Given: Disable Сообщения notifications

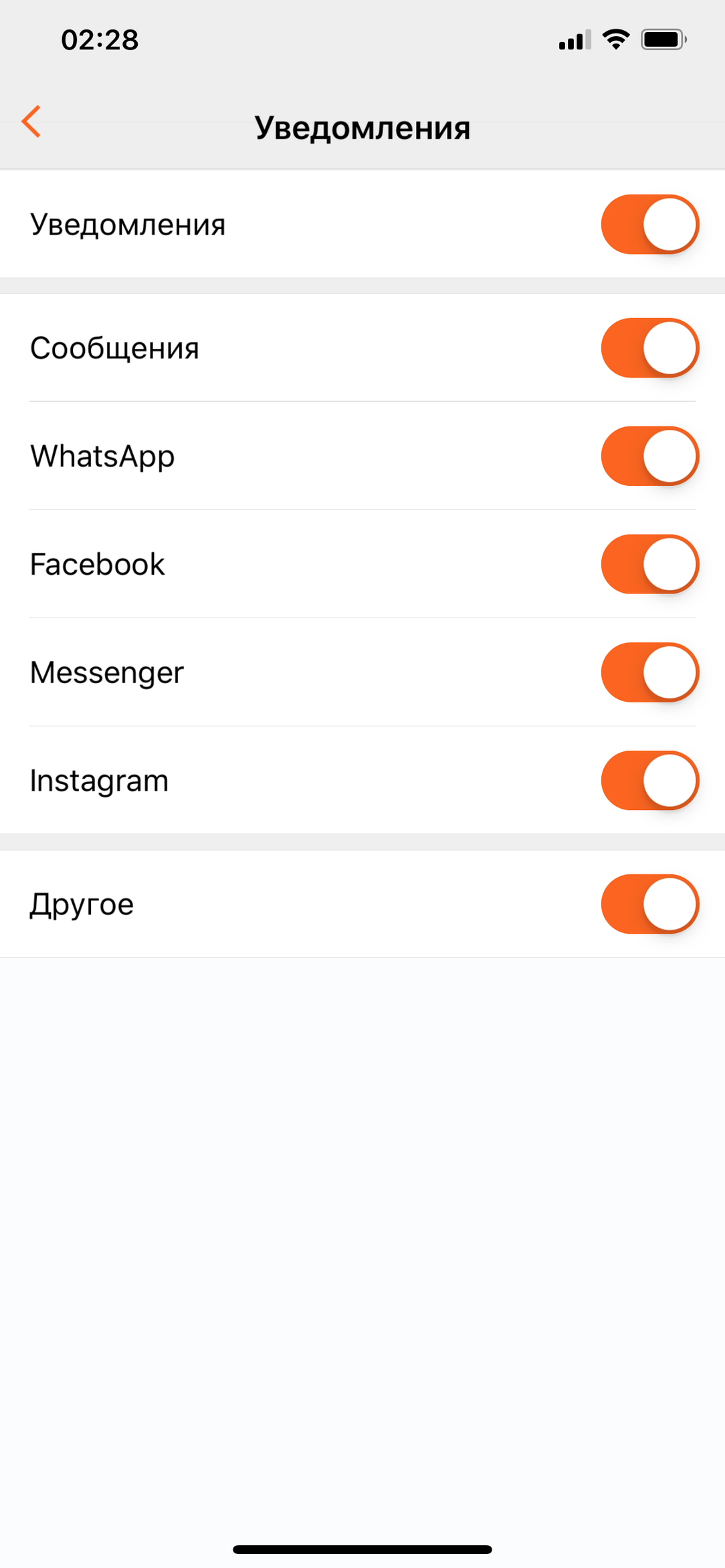Looking at the screenshot, I should pyautogui.click(x=650, y=348).
